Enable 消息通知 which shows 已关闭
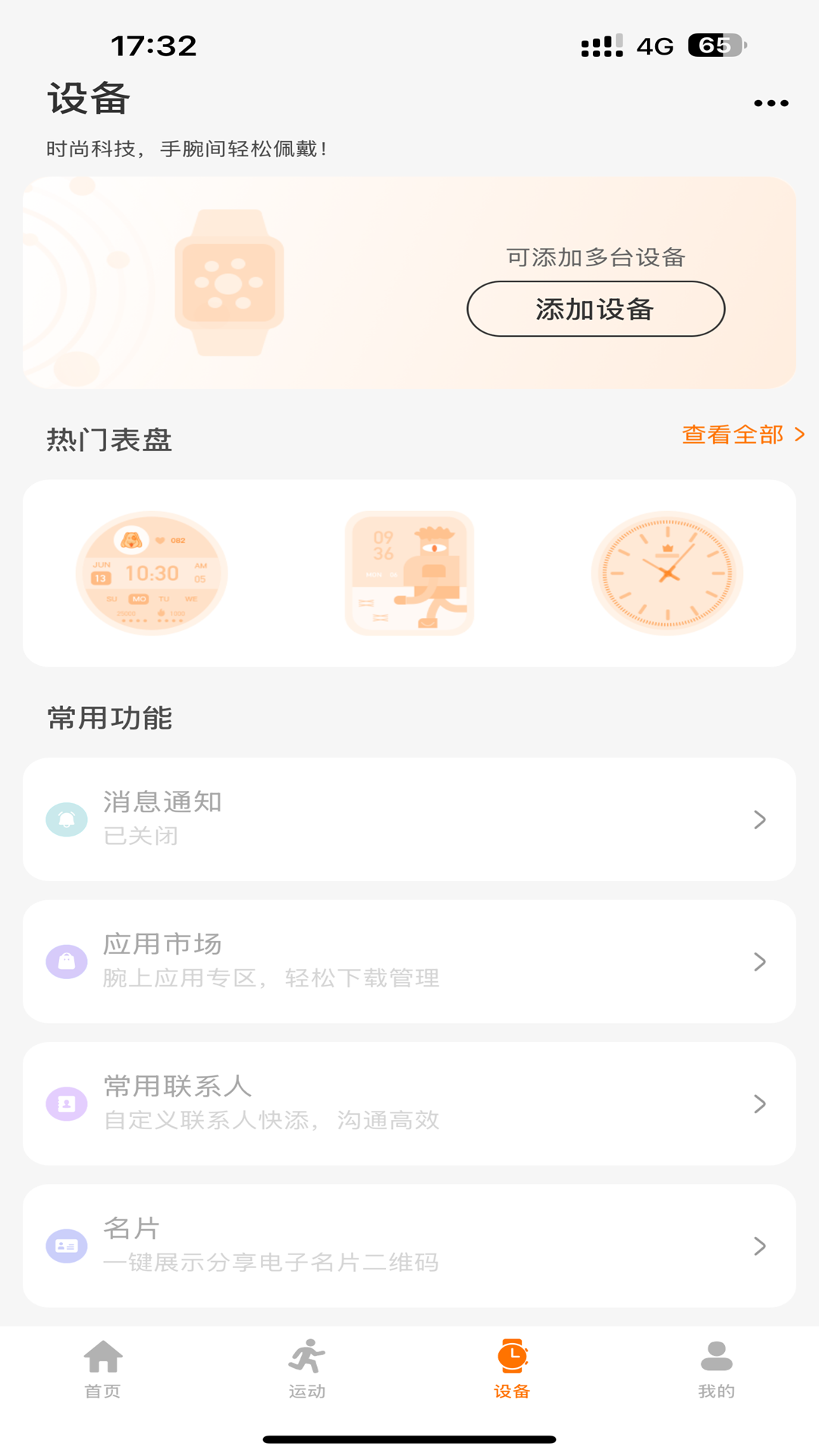Image resolution: width=819 pixels, height=1456 pixels. (409, 819)
